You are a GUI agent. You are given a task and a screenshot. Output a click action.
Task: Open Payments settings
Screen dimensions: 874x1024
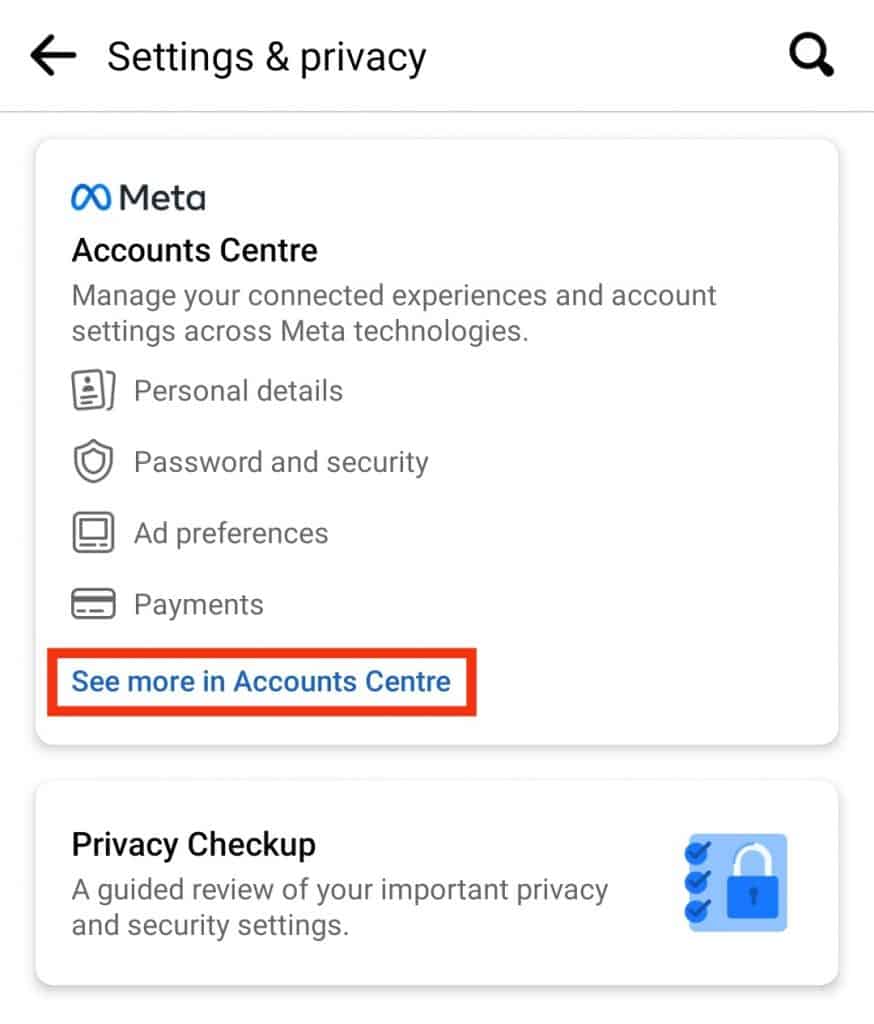[197, 603]
